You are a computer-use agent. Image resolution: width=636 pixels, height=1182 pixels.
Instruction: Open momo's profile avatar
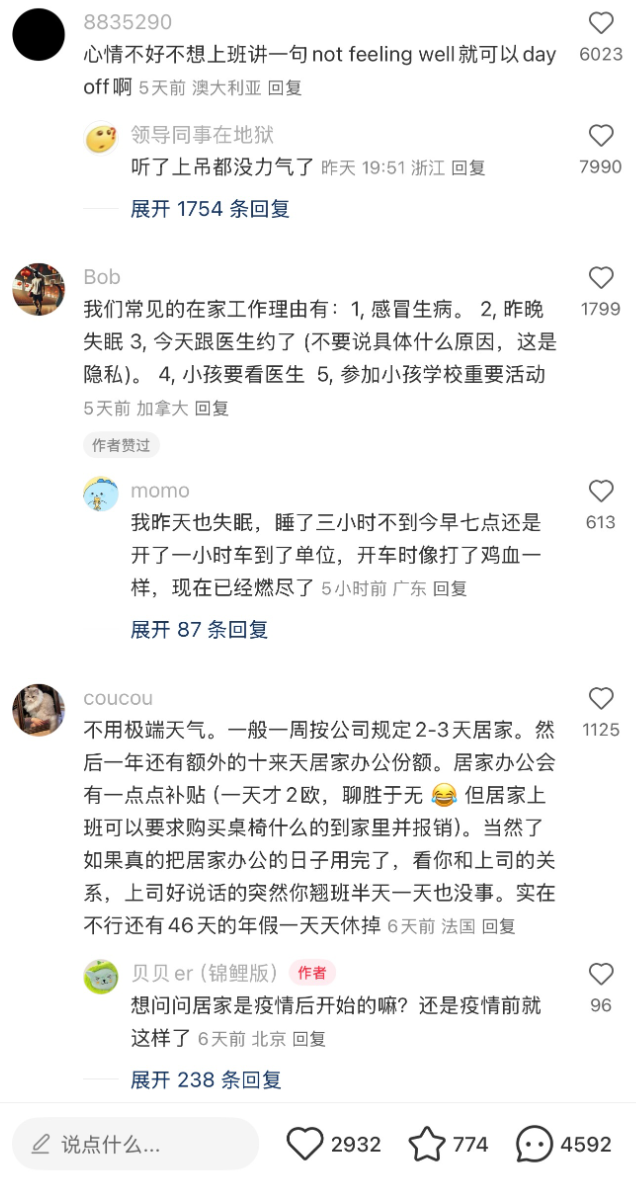[x=101, y=494]
